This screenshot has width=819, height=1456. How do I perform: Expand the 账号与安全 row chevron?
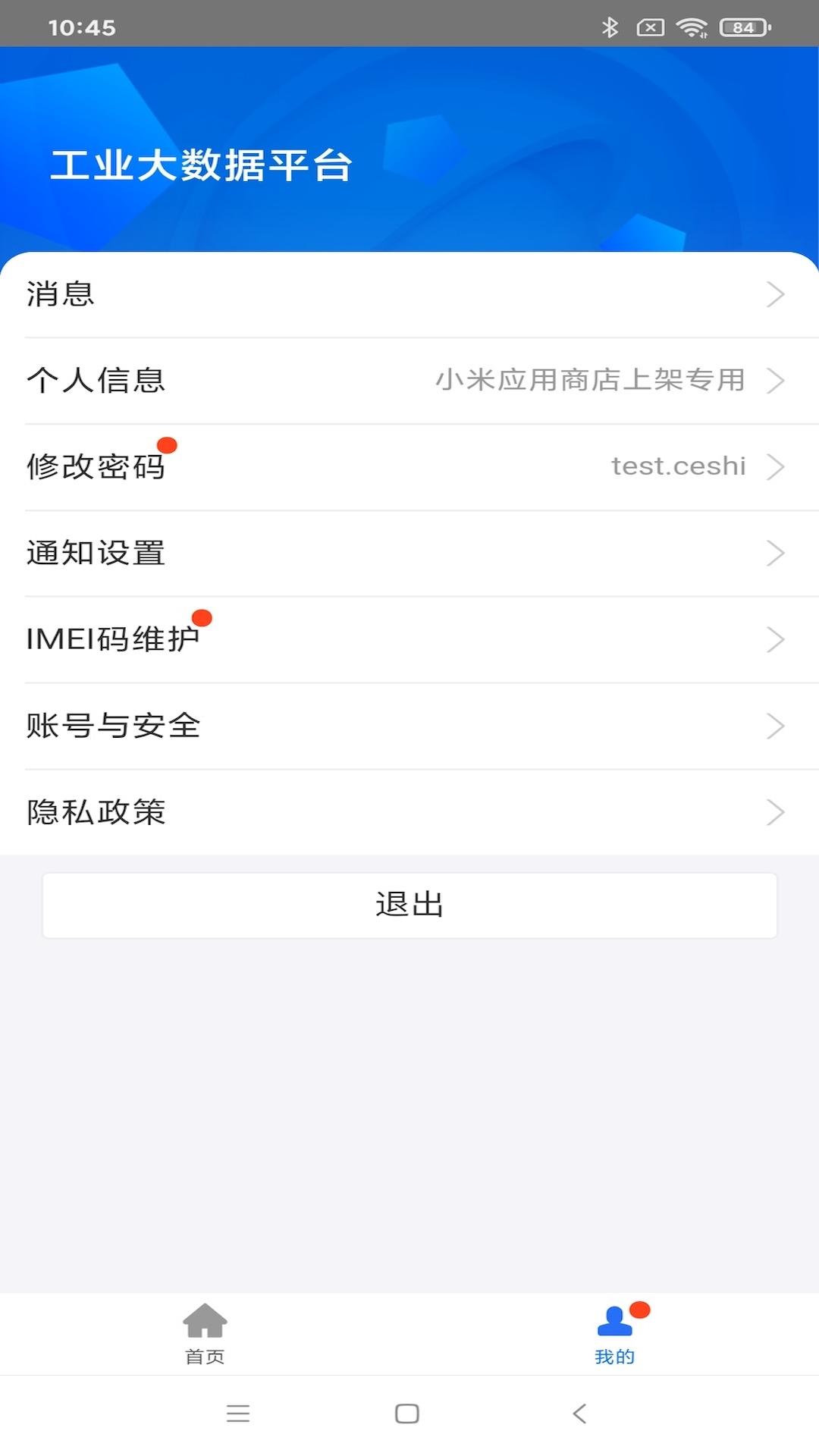(775, 726)
